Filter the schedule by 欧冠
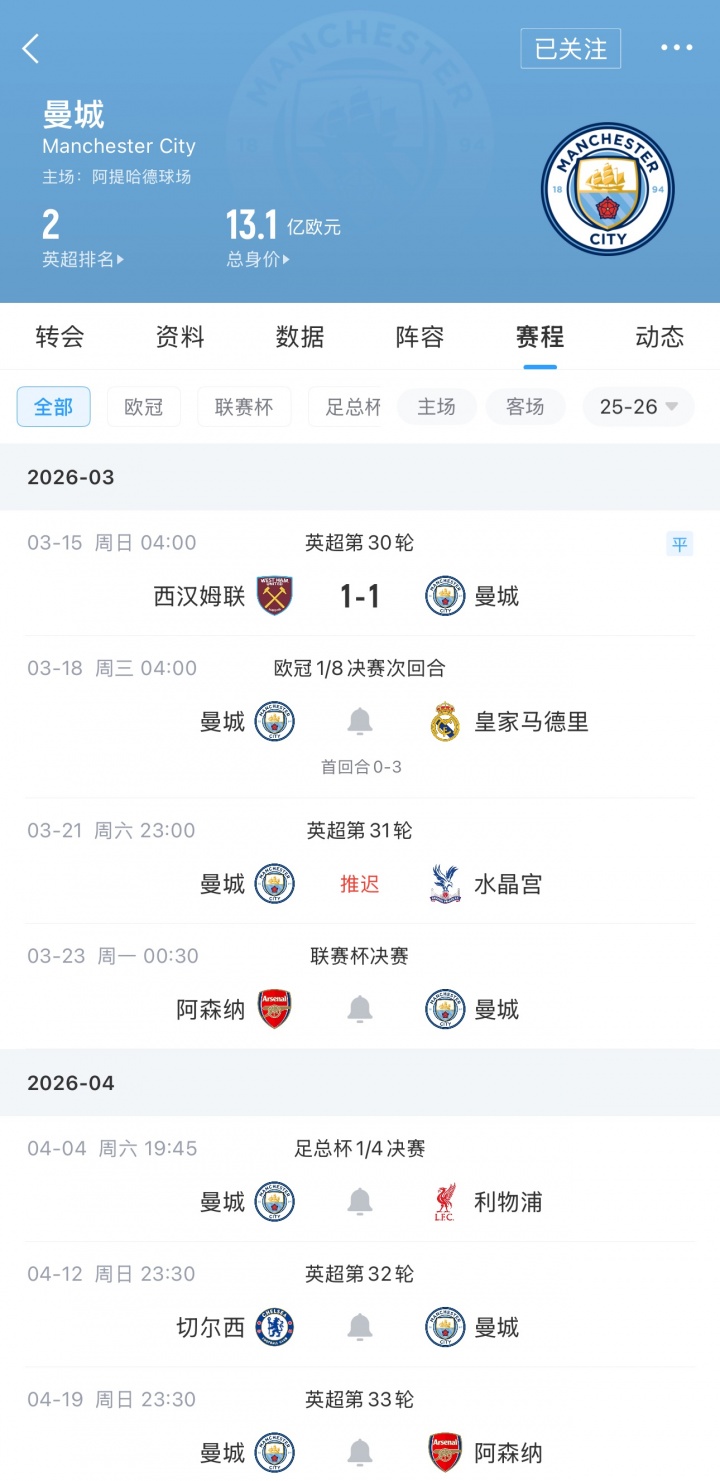The height and width of the screenshot is (1481, 720). (x=143, y=407)
